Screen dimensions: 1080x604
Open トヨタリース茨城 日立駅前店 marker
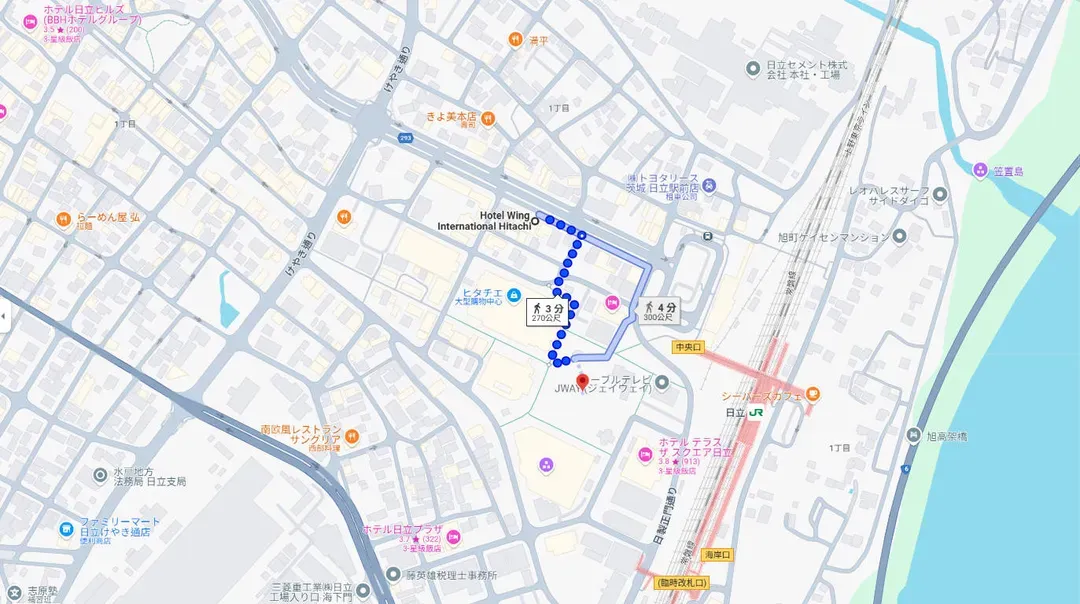[709, 185]
